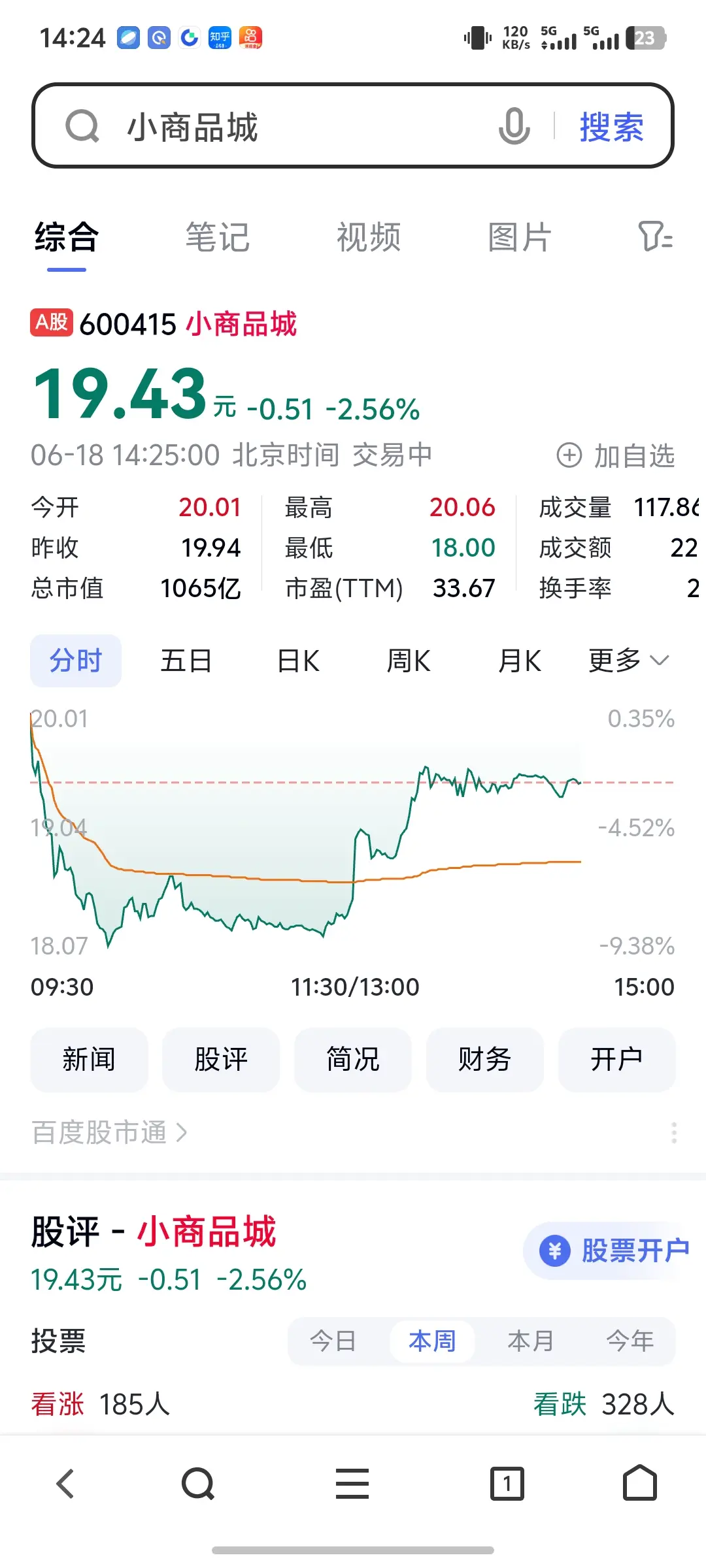The image size is (706, 1568).
Task: Switch to the 视频 tab
Action: (x=369, y=237)
